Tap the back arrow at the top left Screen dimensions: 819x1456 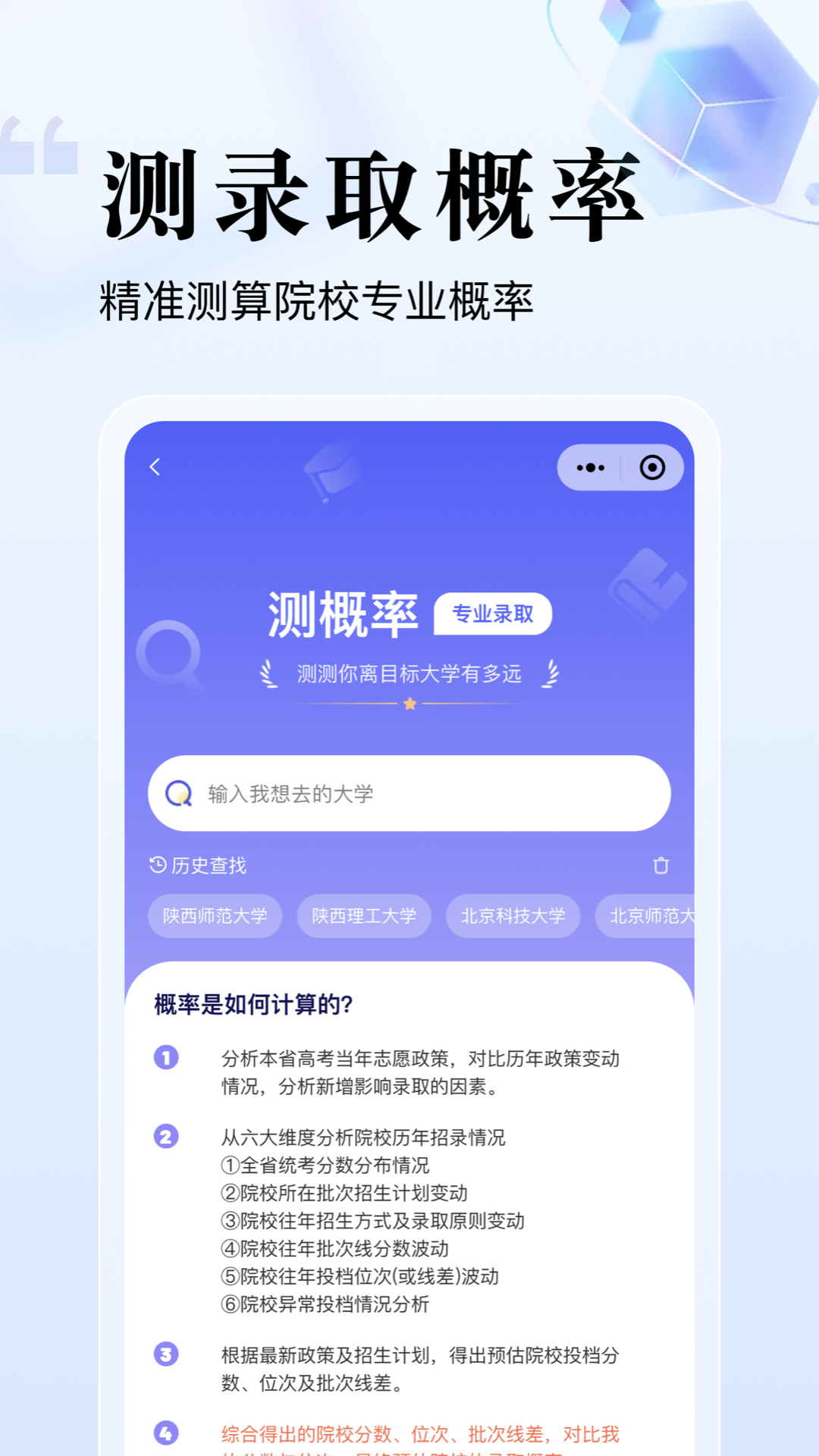(x=155, y=468)
